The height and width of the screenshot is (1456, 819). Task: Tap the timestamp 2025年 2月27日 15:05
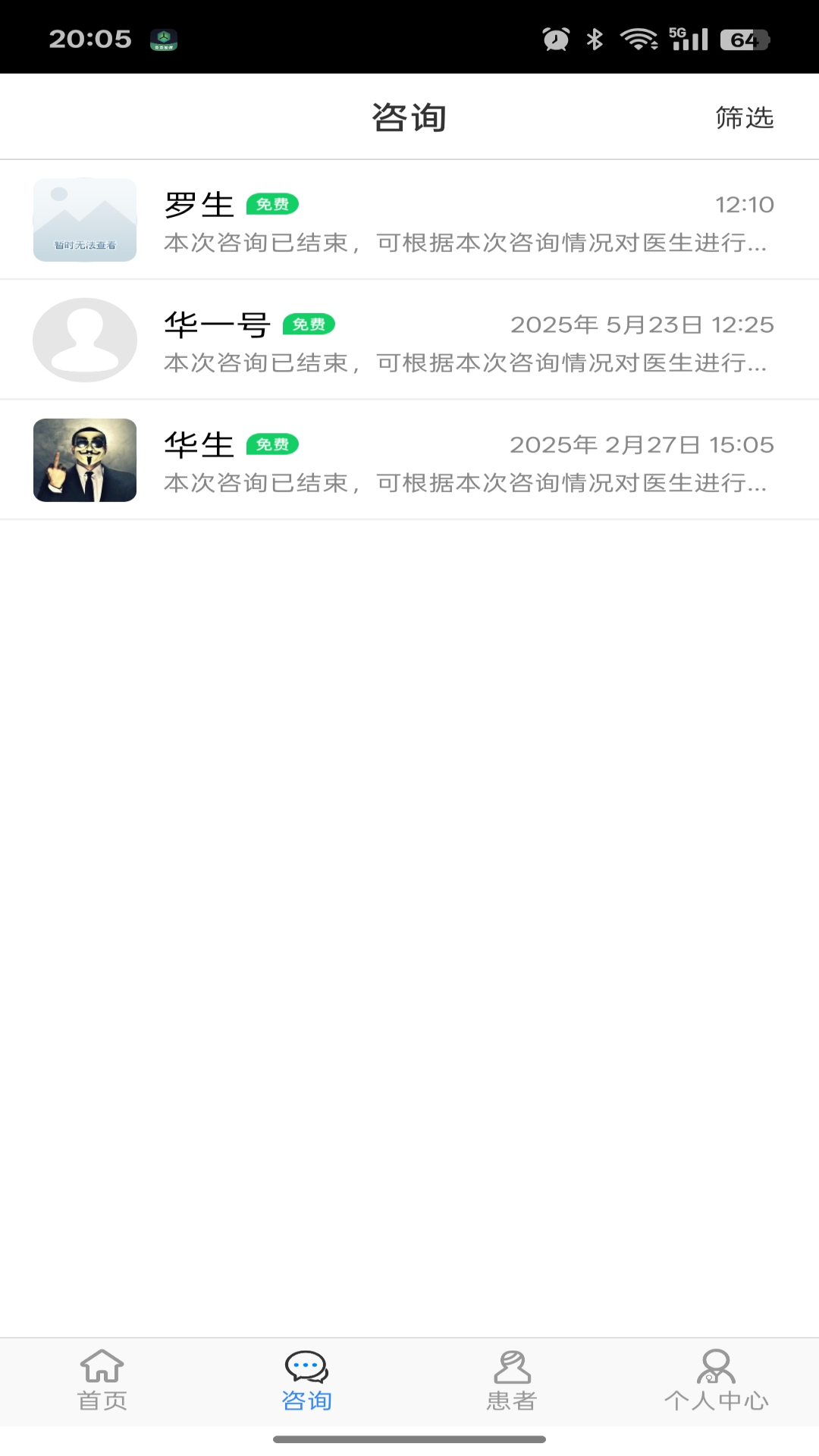642,445
